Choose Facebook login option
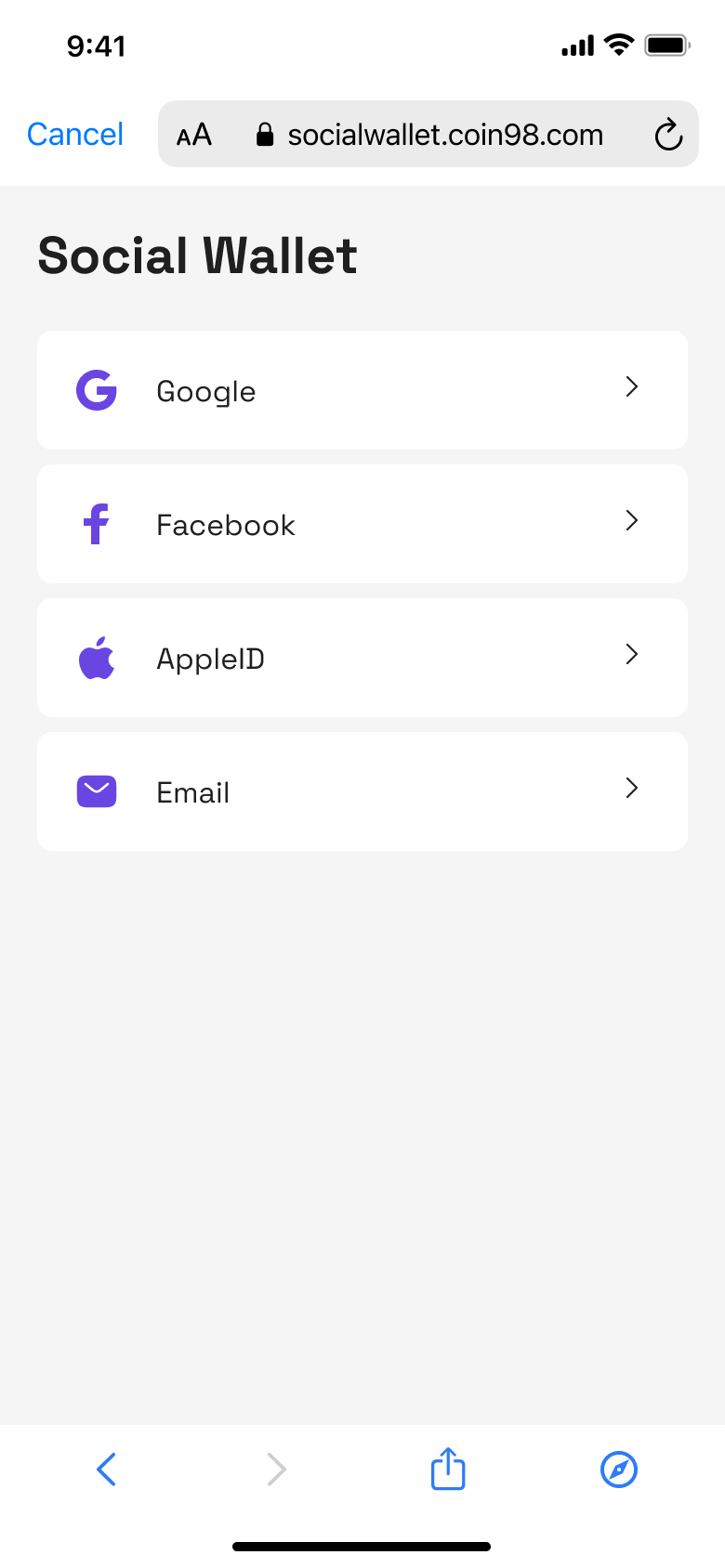725x1568 pixels. [x=362, y=524]
